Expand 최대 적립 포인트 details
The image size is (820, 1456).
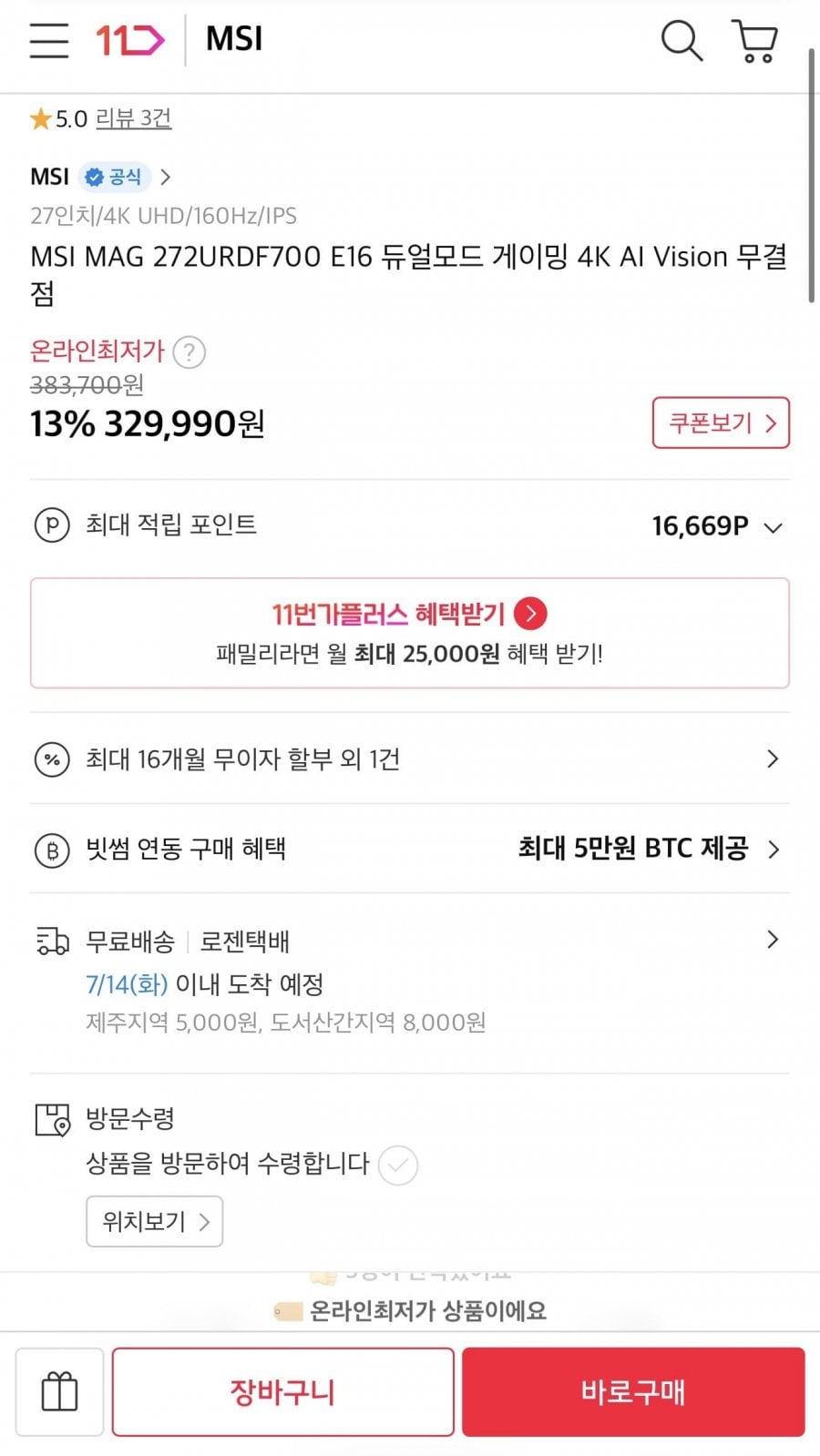(x=410, y=525)
